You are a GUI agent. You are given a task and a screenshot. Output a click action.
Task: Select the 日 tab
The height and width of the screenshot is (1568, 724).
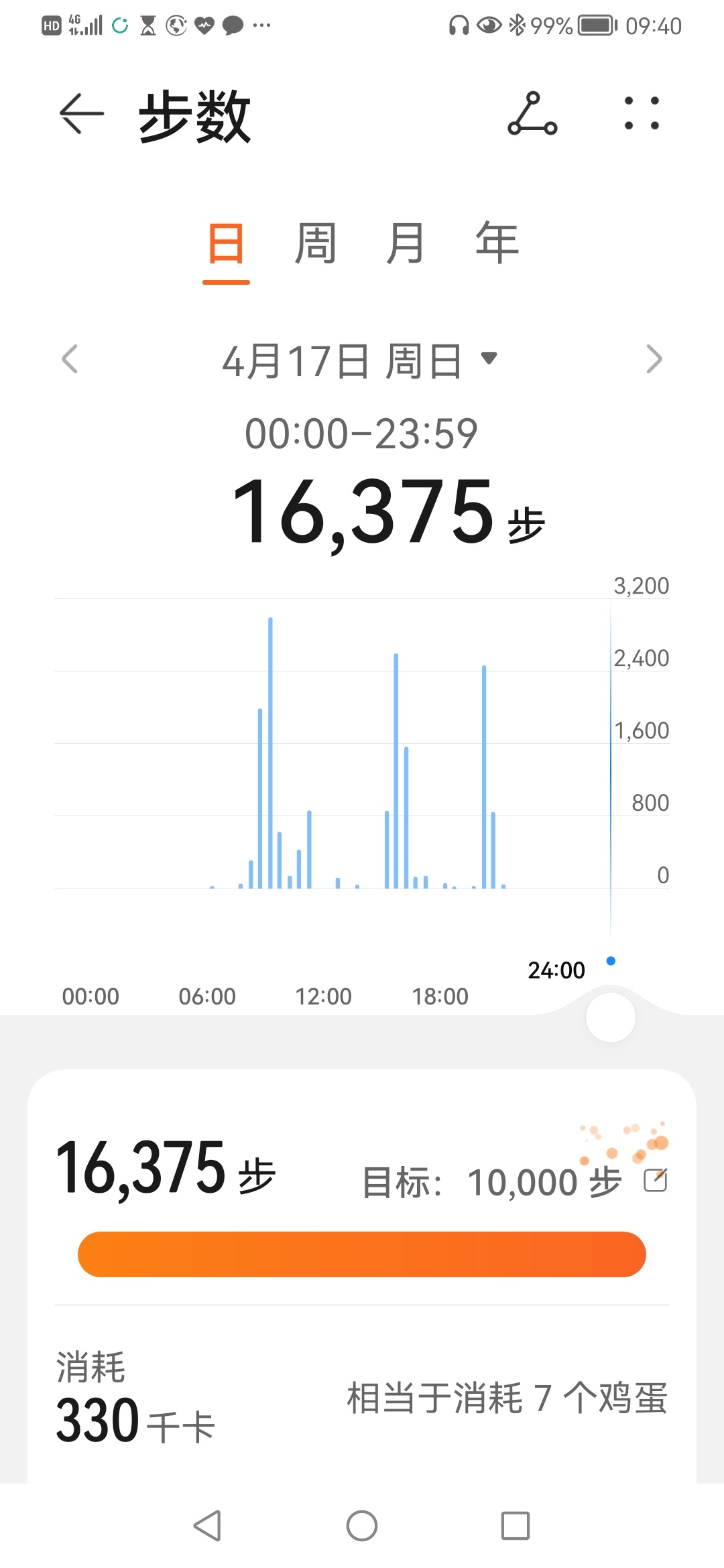click(226, 244)
